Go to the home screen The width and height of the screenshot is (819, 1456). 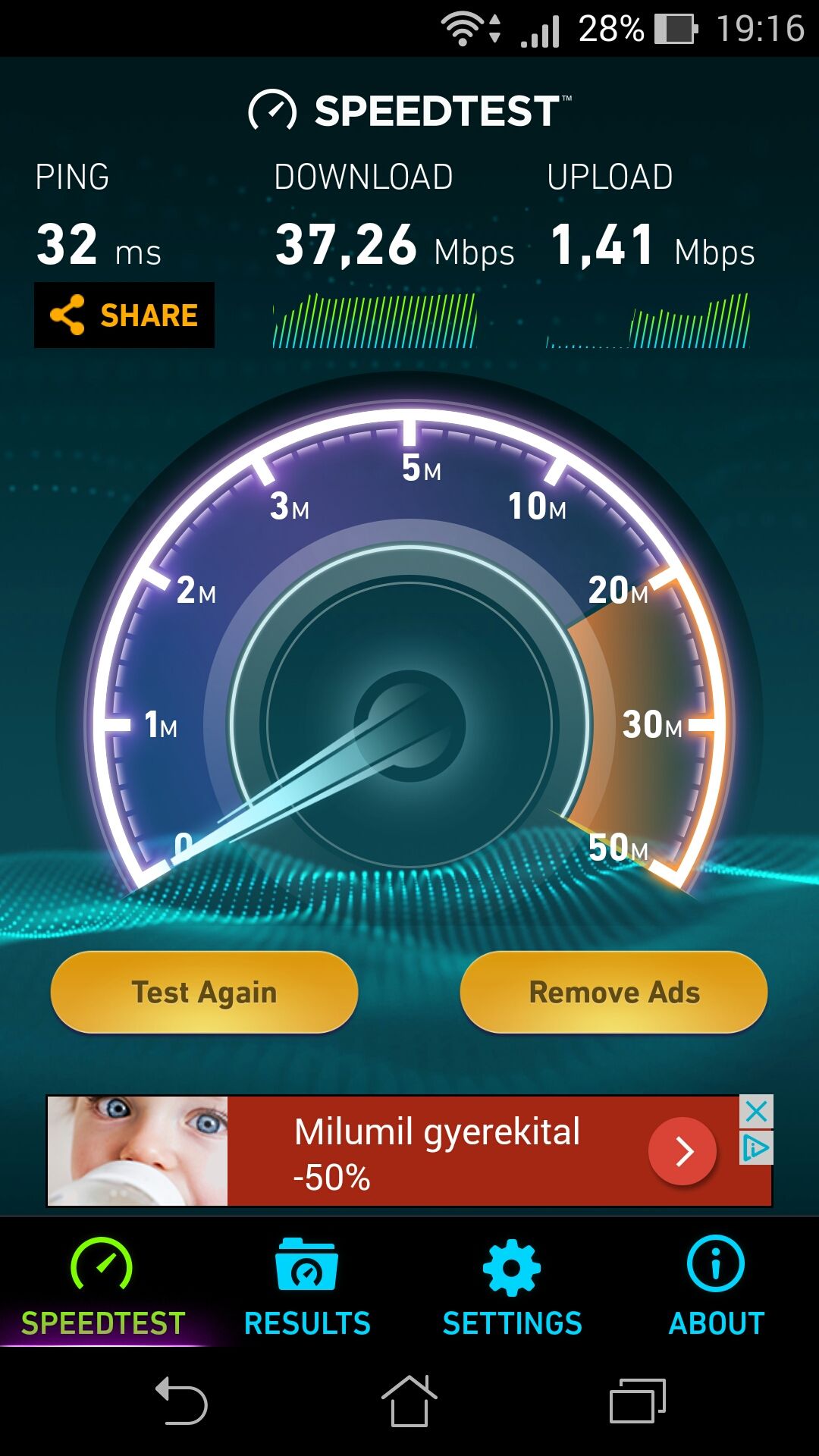pyautogui.click(x=409, y=1401)
